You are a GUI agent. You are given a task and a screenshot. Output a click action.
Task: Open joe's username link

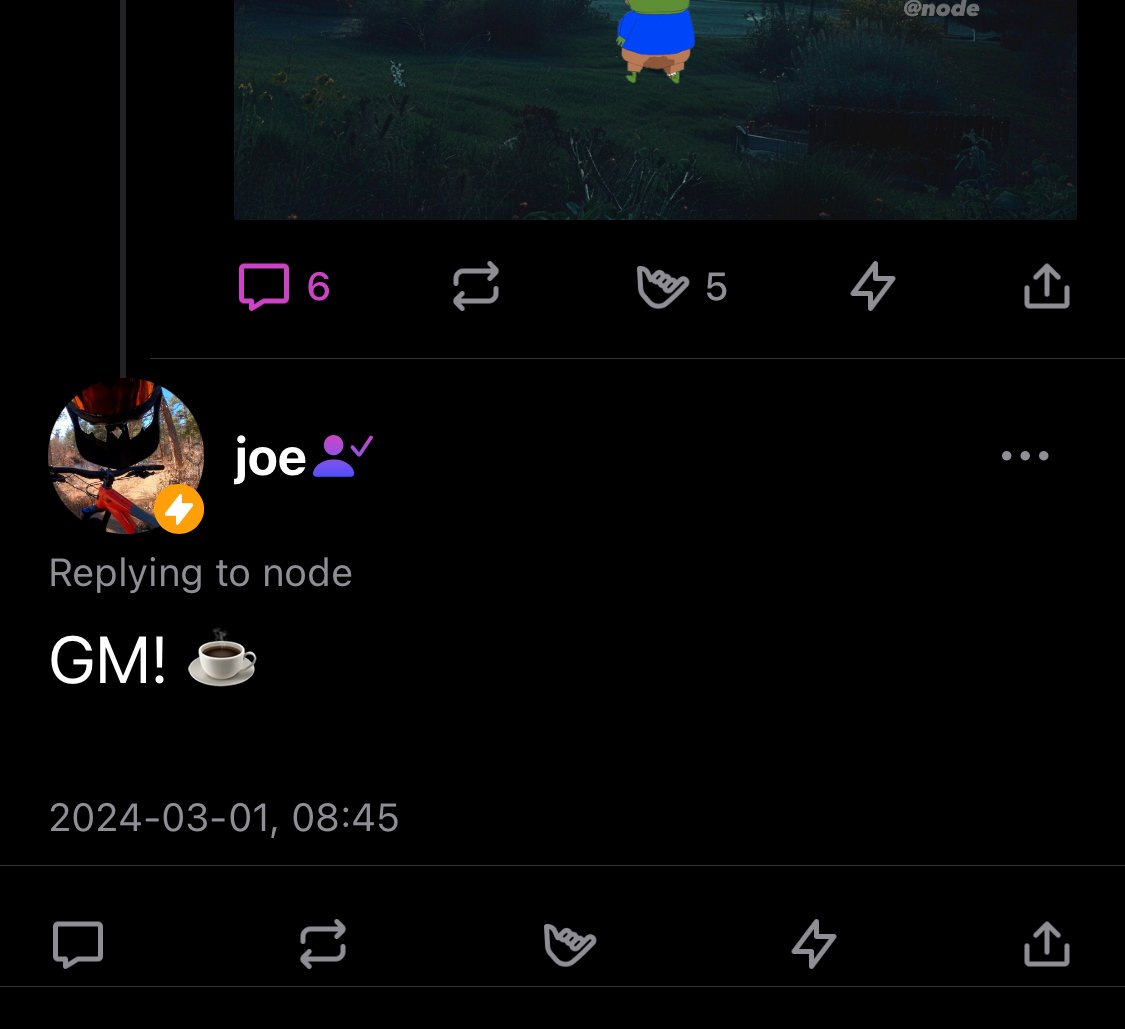click(x=270, y=457)
